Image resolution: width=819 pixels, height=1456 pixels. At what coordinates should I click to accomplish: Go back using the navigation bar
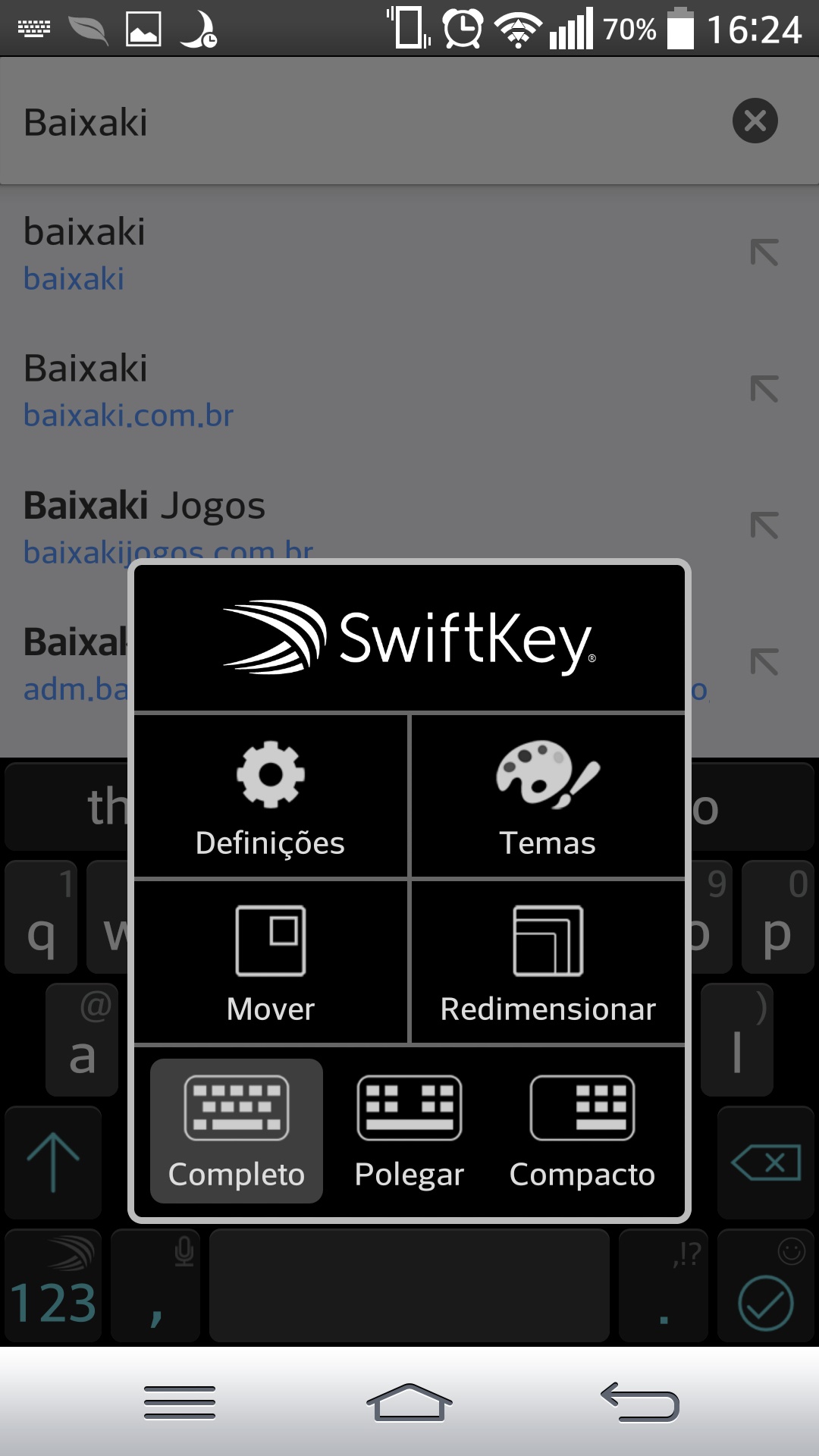pos(639,1401)
